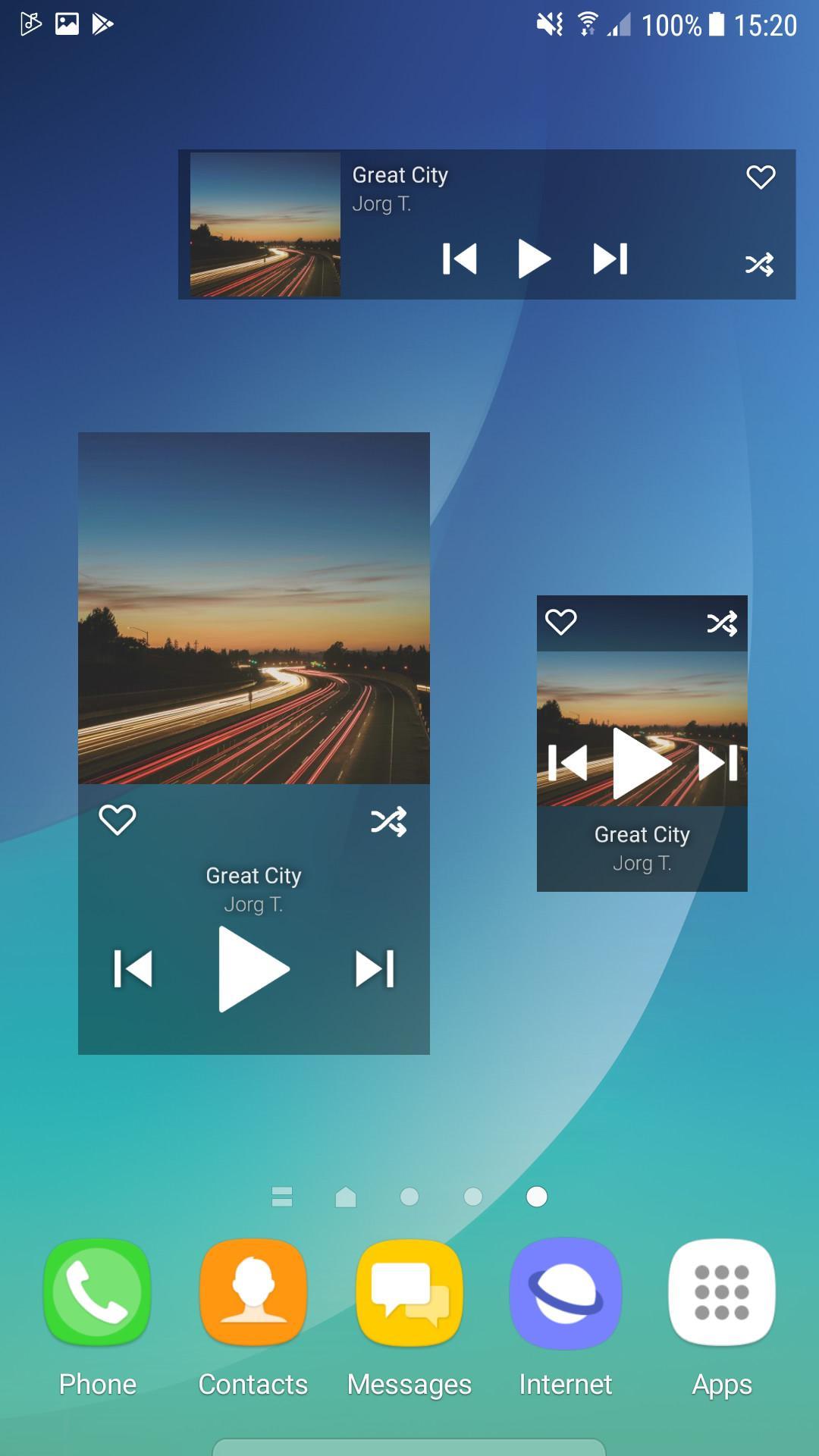Toggle shuffle in the top wide widget
This screenshot has width=819, height=1456.
(x=759, y=264)
